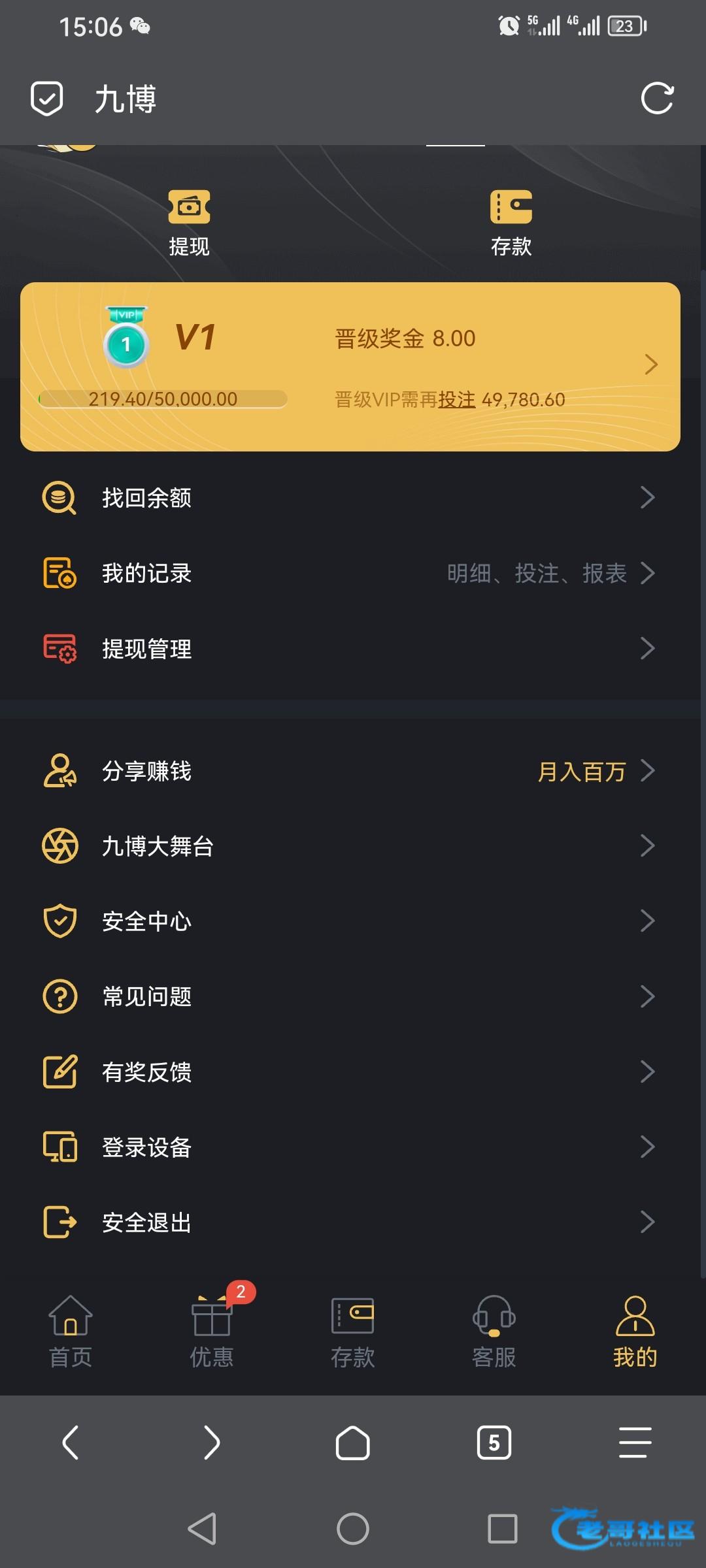
Task: View 我的记录 records
Action: pos(350,573)
